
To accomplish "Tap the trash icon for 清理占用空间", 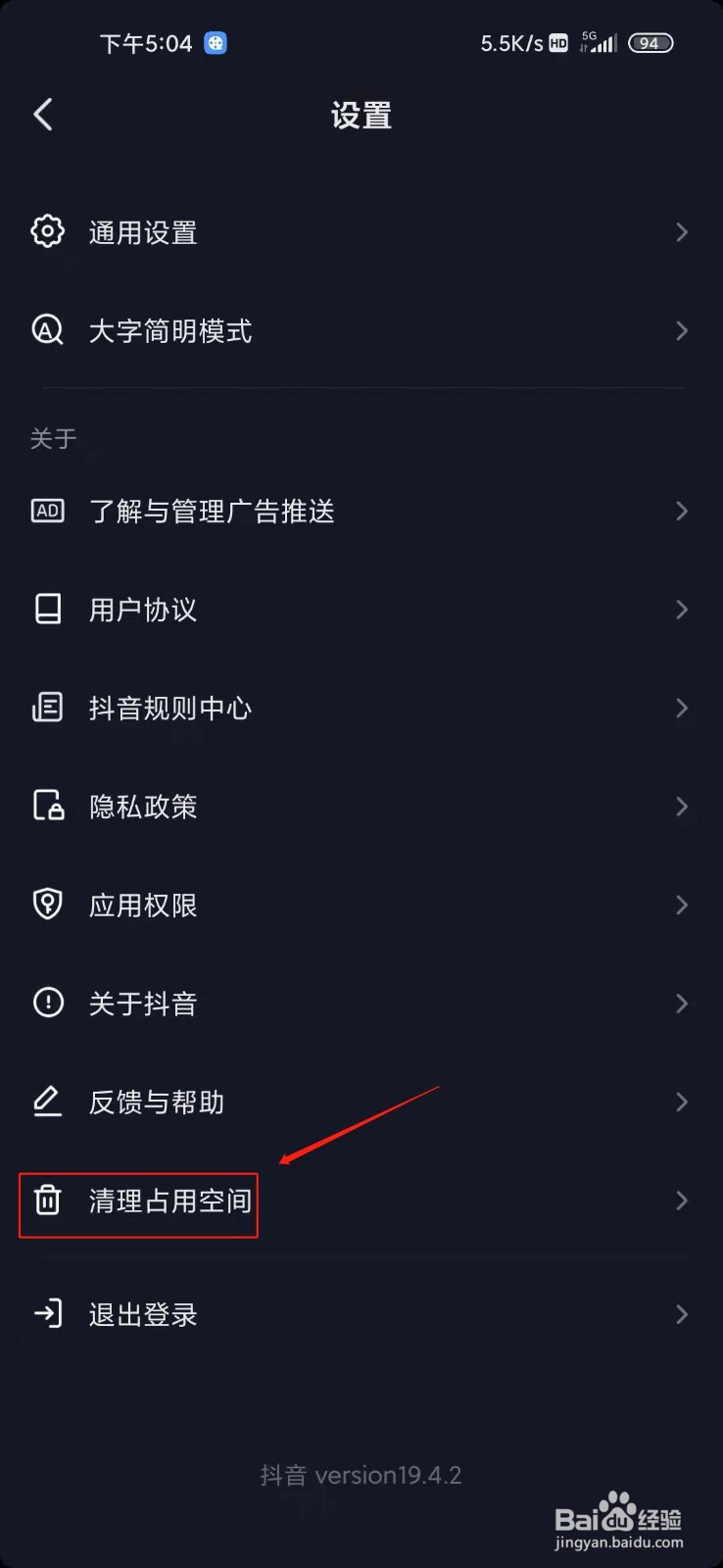I will [47, 1200].
